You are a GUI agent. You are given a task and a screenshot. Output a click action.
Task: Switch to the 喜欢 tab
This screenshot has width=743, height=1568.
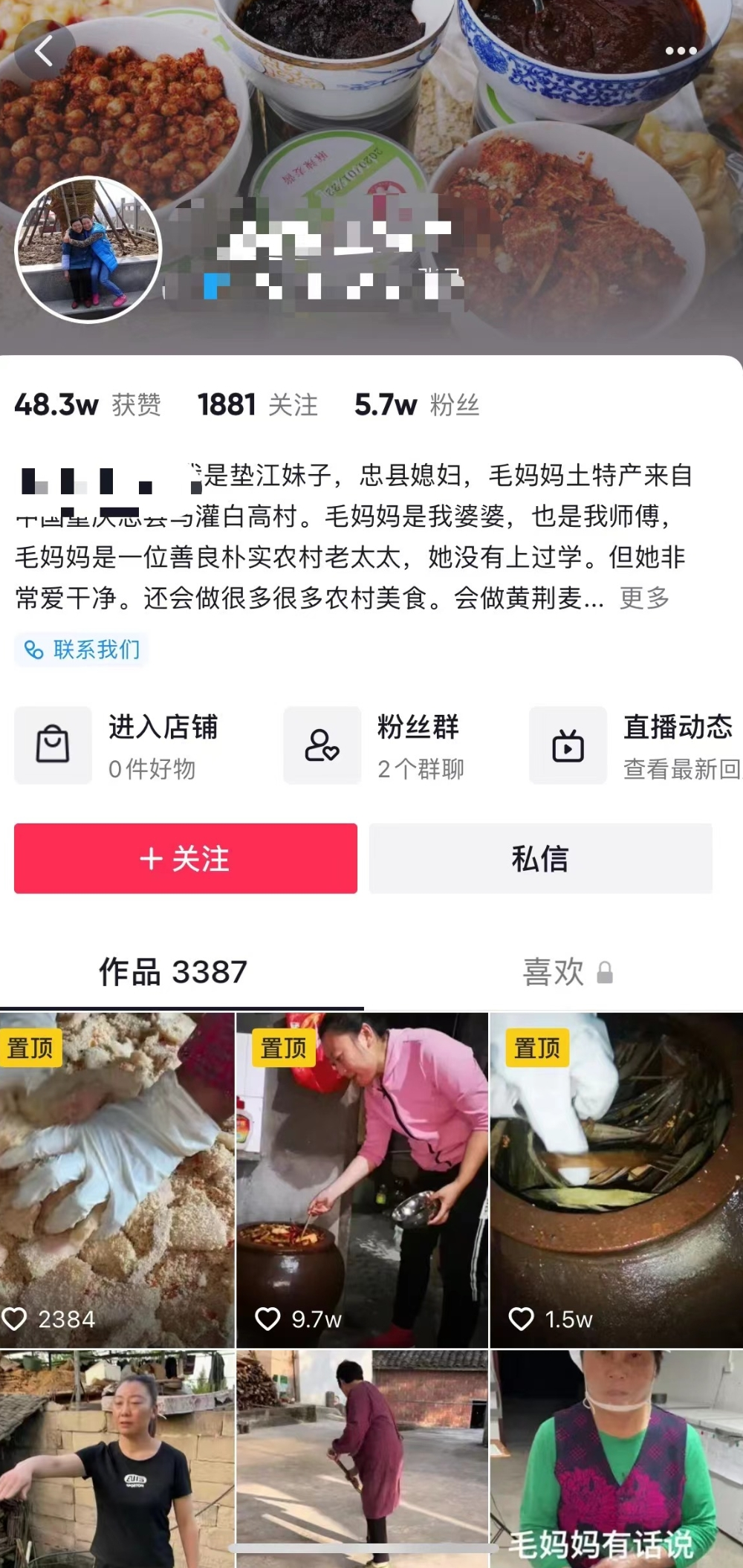point(566,972)
